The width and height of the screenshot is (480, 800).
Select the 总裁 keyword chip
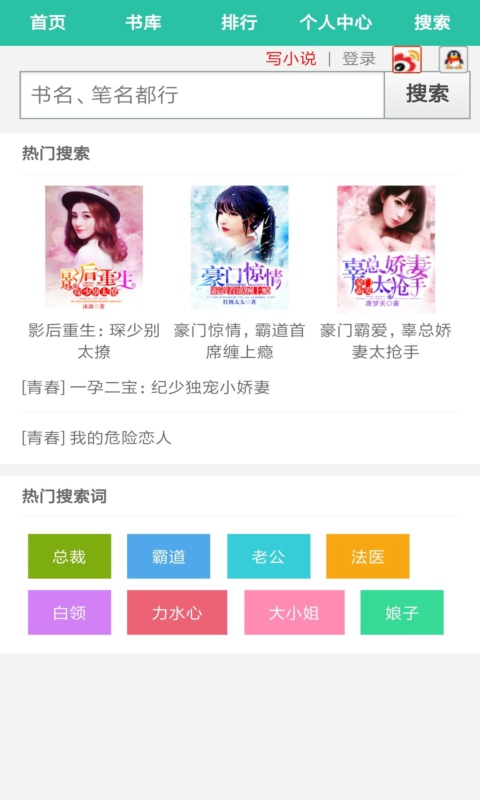coord(69,556)
